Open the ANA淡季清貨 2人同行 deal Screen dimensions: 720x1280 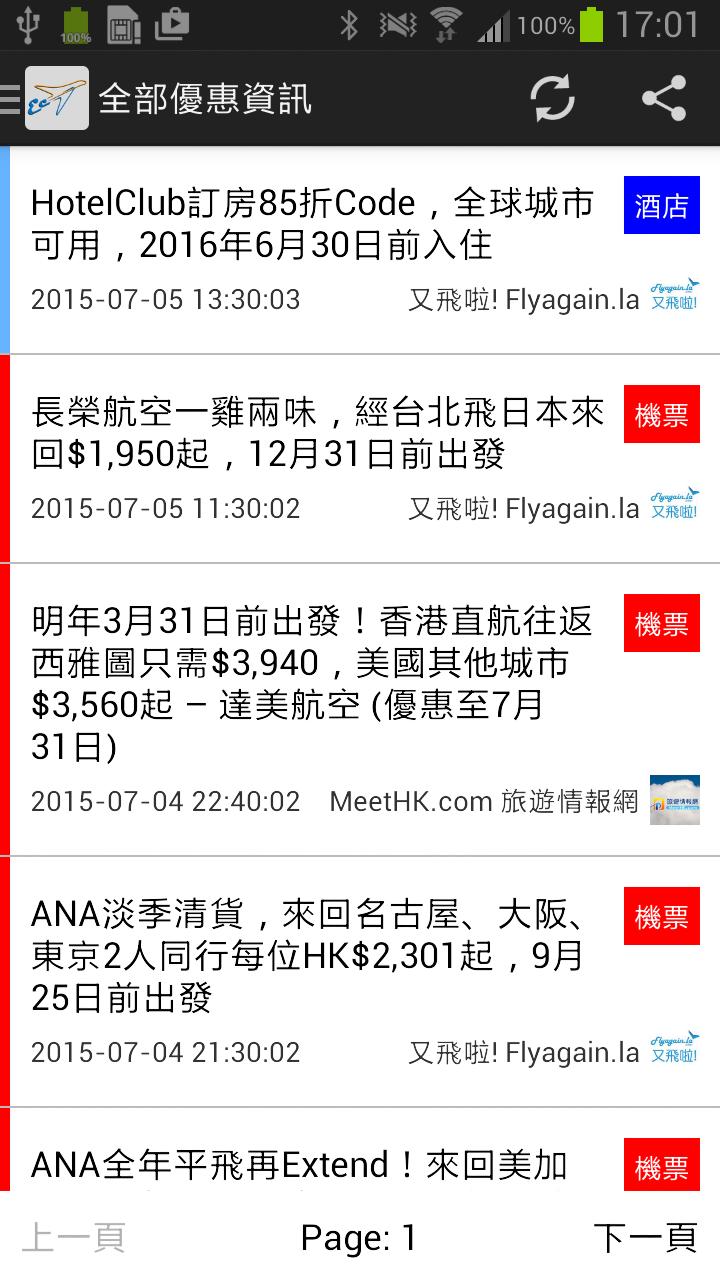(308, 957)
